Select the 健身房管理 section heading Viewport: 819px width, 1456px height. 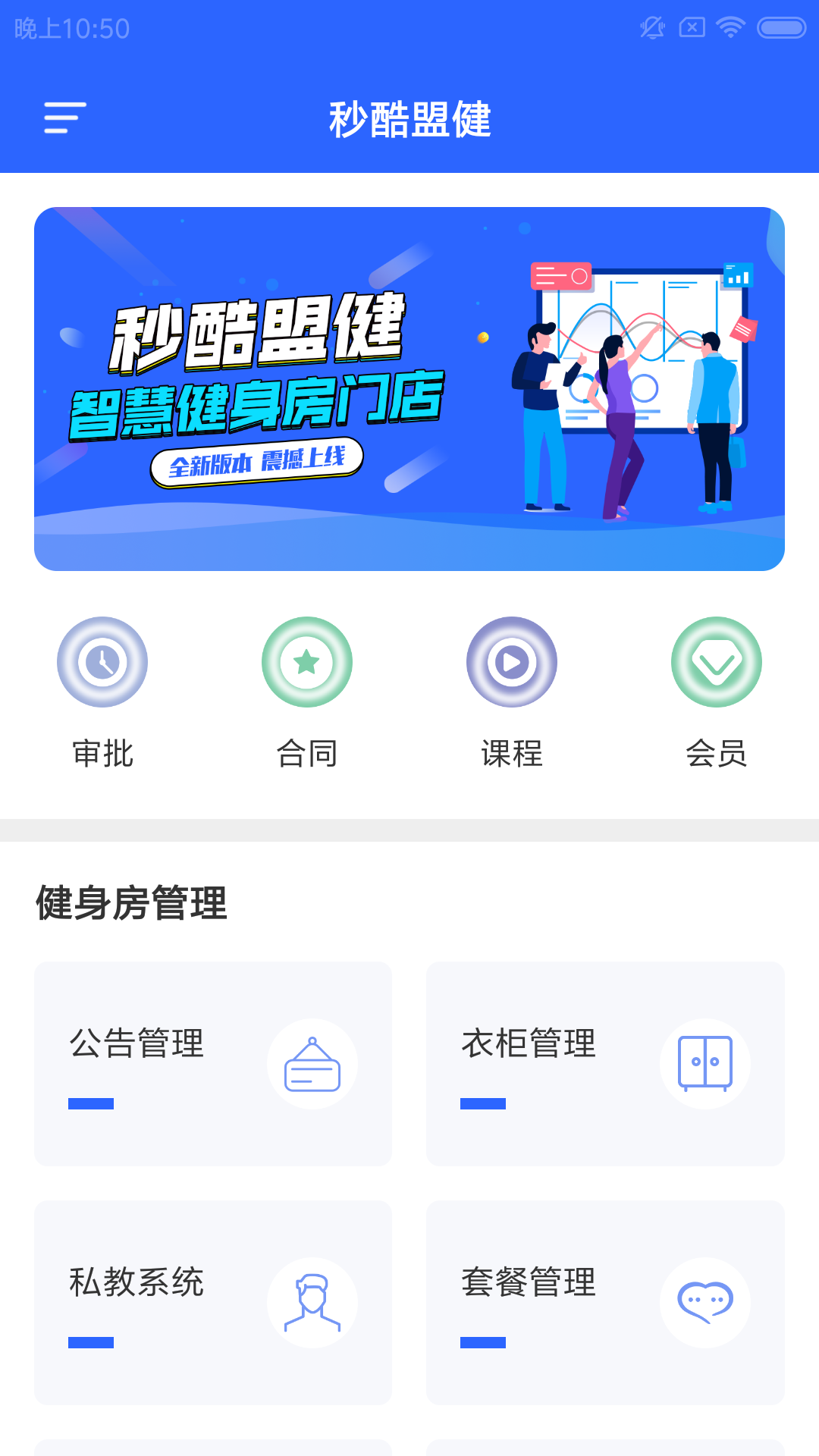(130, 902)
